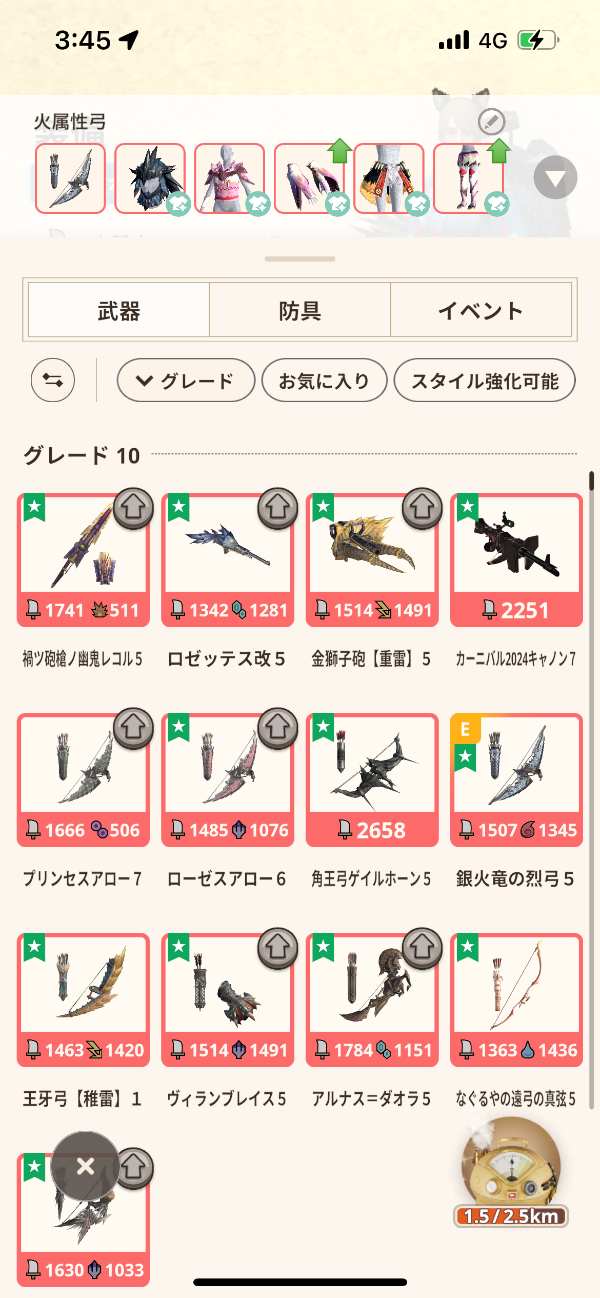
Task: Expand the loadout dropdown arrow
Action: click(x=555, y=179)
